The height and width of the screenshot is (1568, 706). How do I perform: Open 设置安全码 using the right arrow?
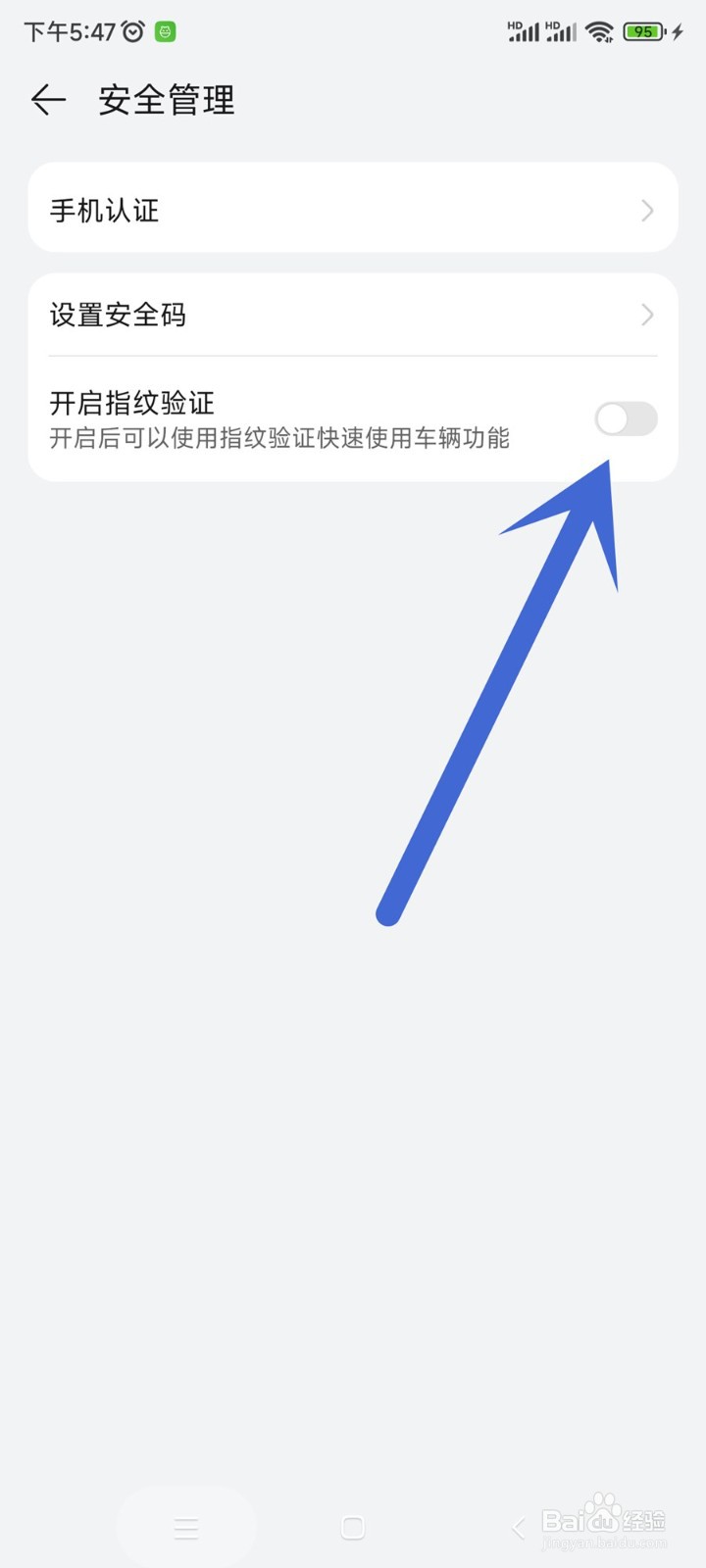[646, 315]
